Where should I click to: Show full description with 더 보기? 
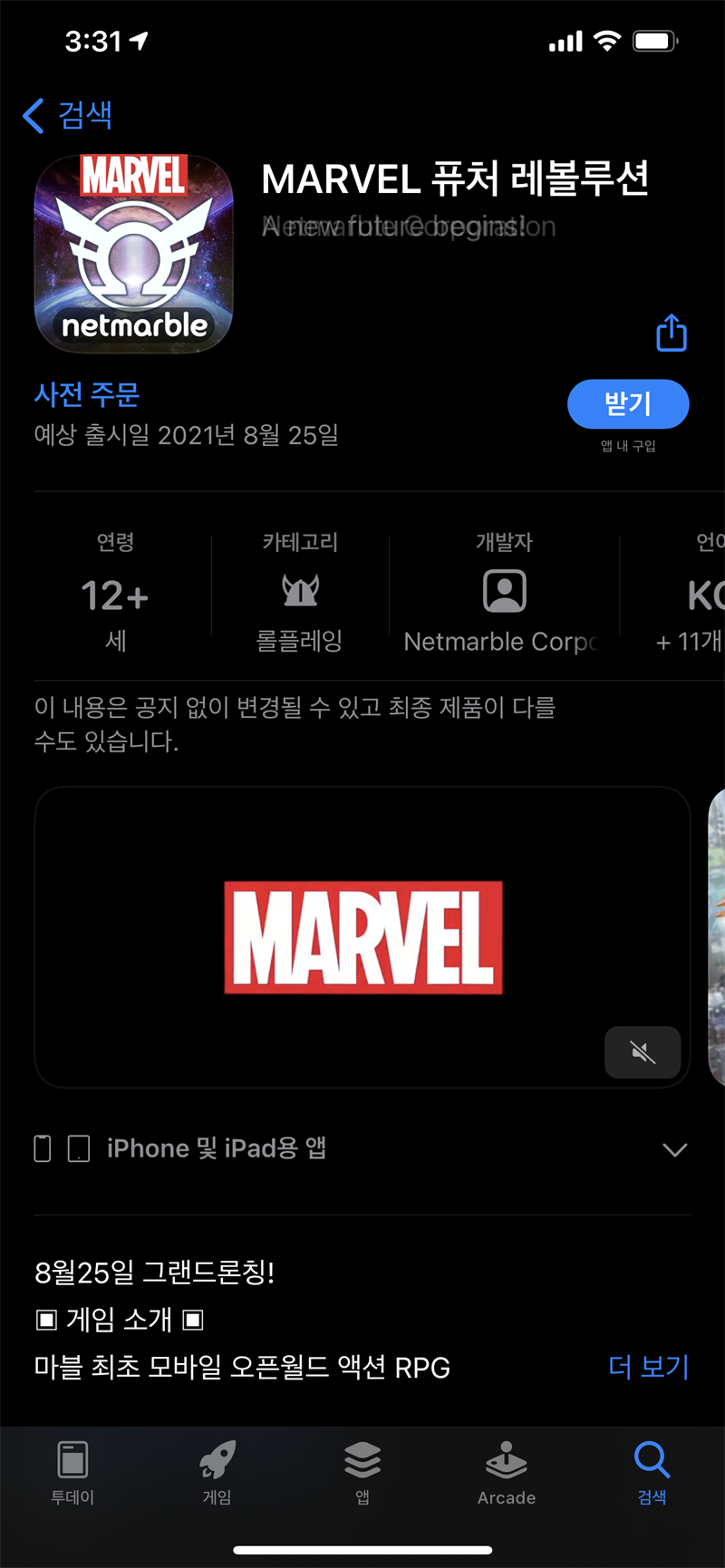[649, 1367]
